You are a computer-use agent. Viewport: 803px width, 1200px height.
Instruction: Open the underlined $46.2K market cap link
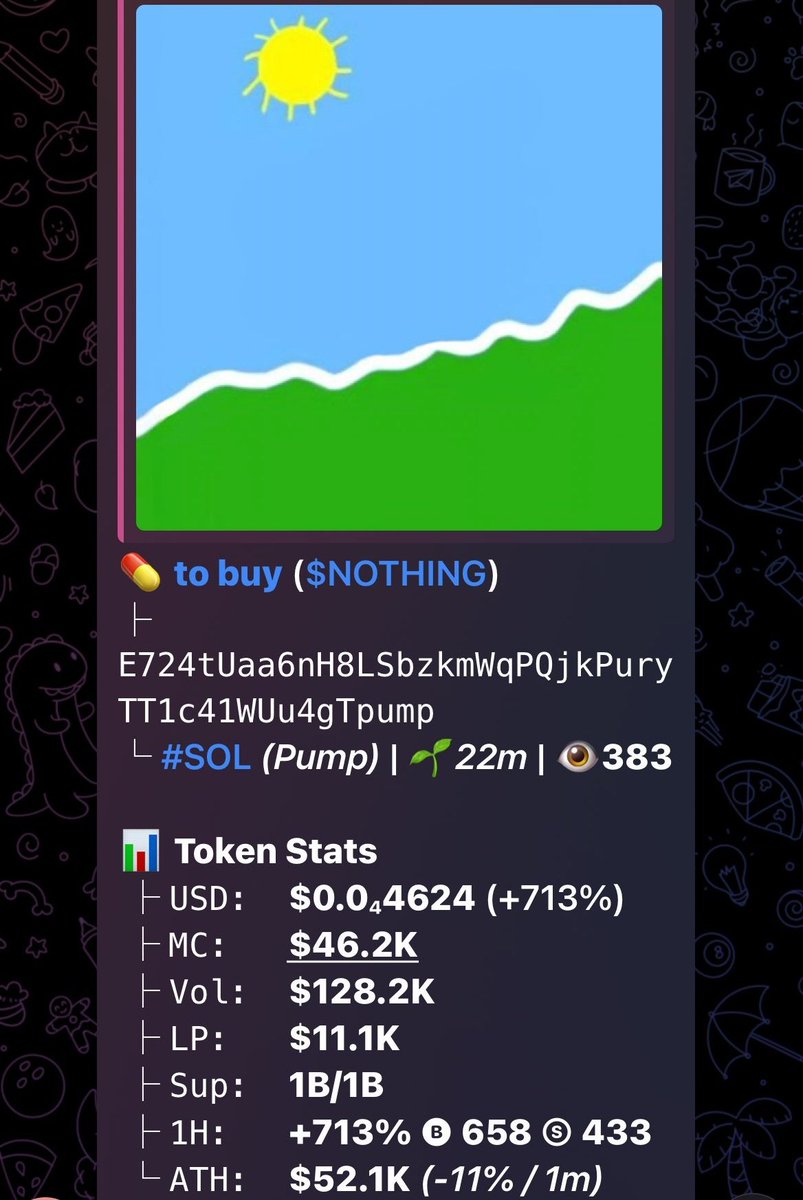[x=352, y=944]
